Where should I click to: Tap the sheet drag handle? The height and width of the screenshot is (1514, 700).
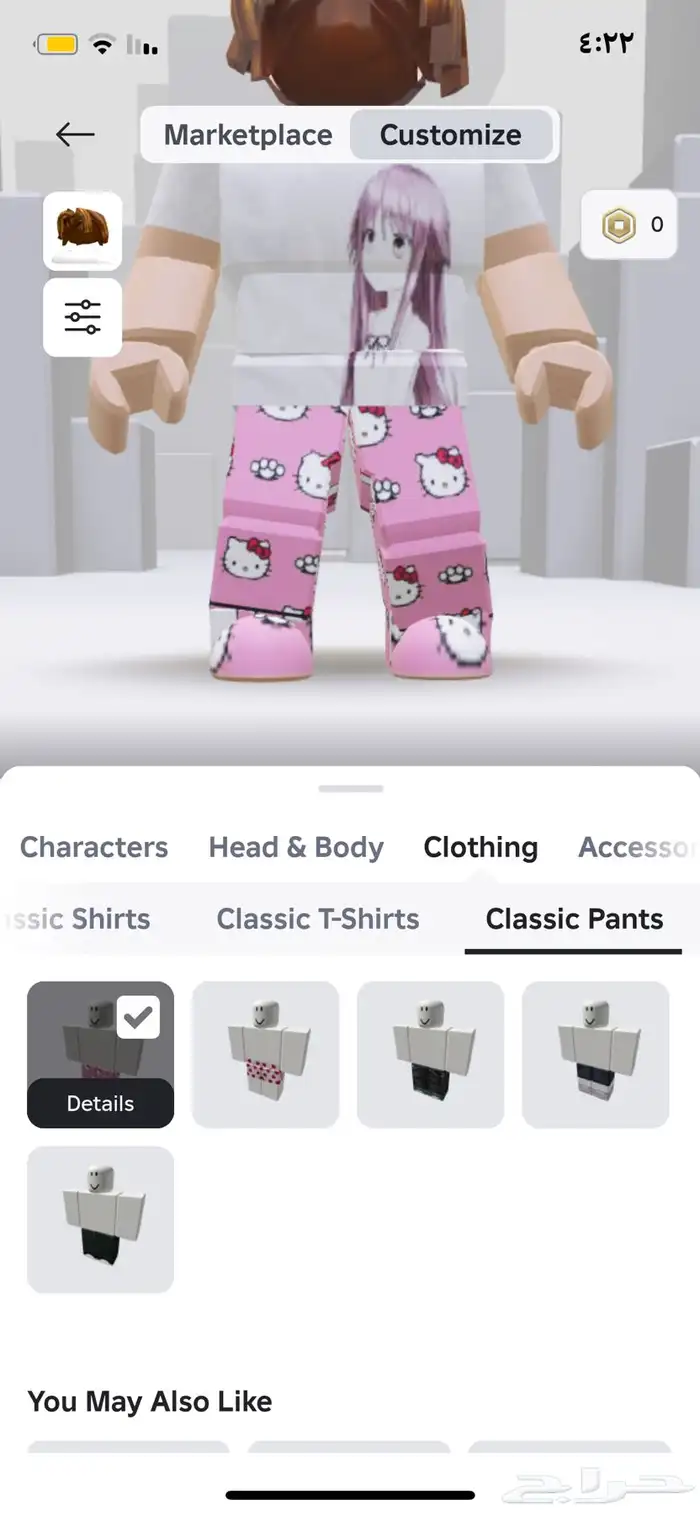coord(350,789)
